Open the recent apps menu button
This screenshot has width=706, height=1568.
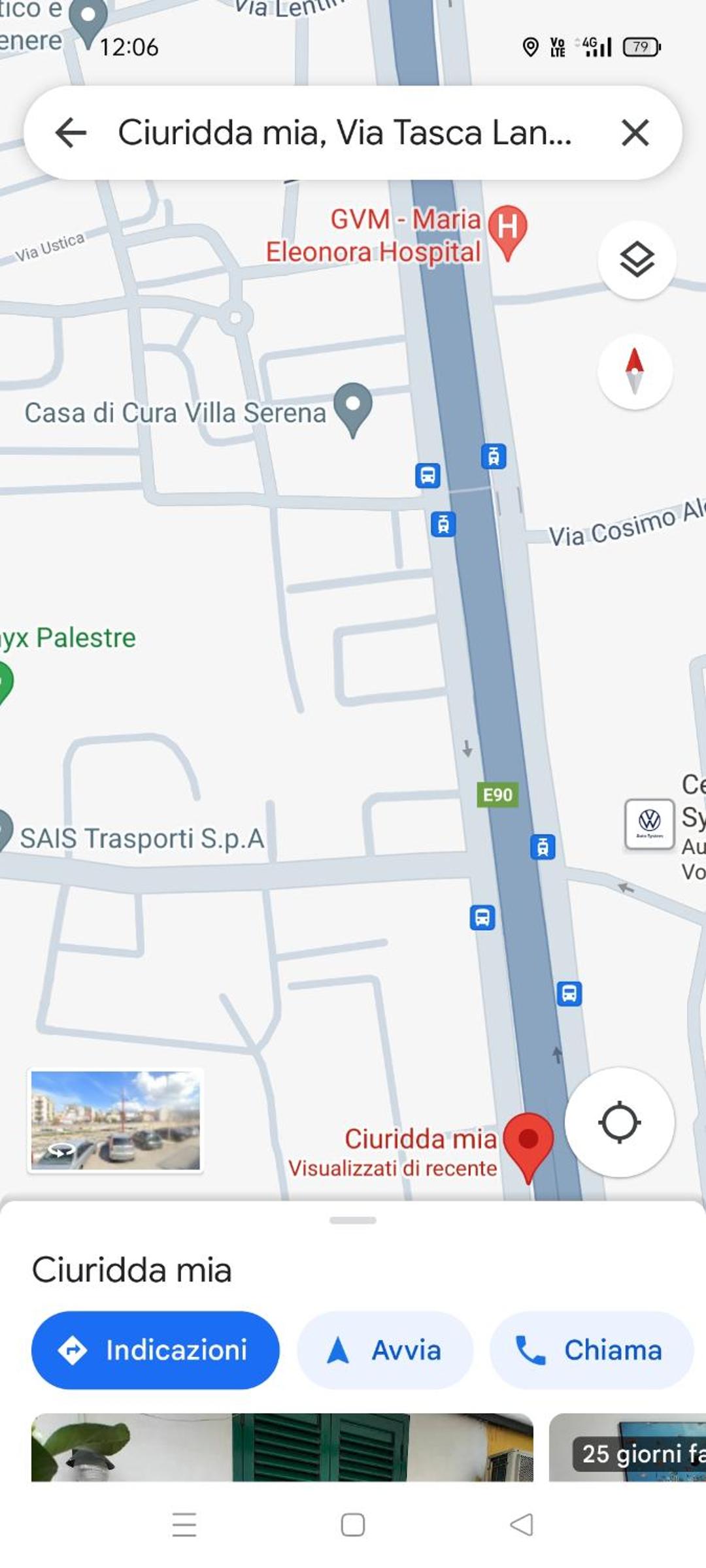(184, 1525)
